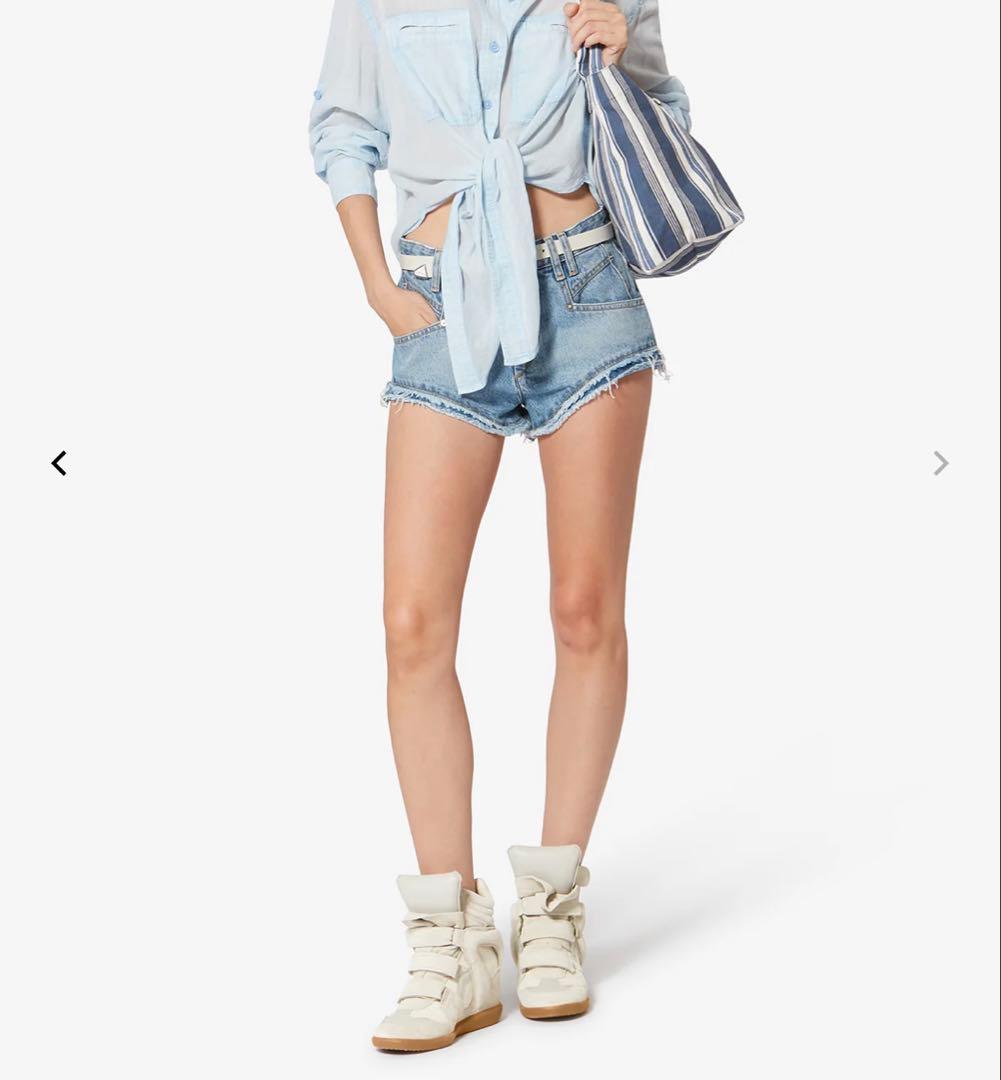Go to the previous product photo
Screen dimensions: 1001x1080
click(x=59, y=463)
